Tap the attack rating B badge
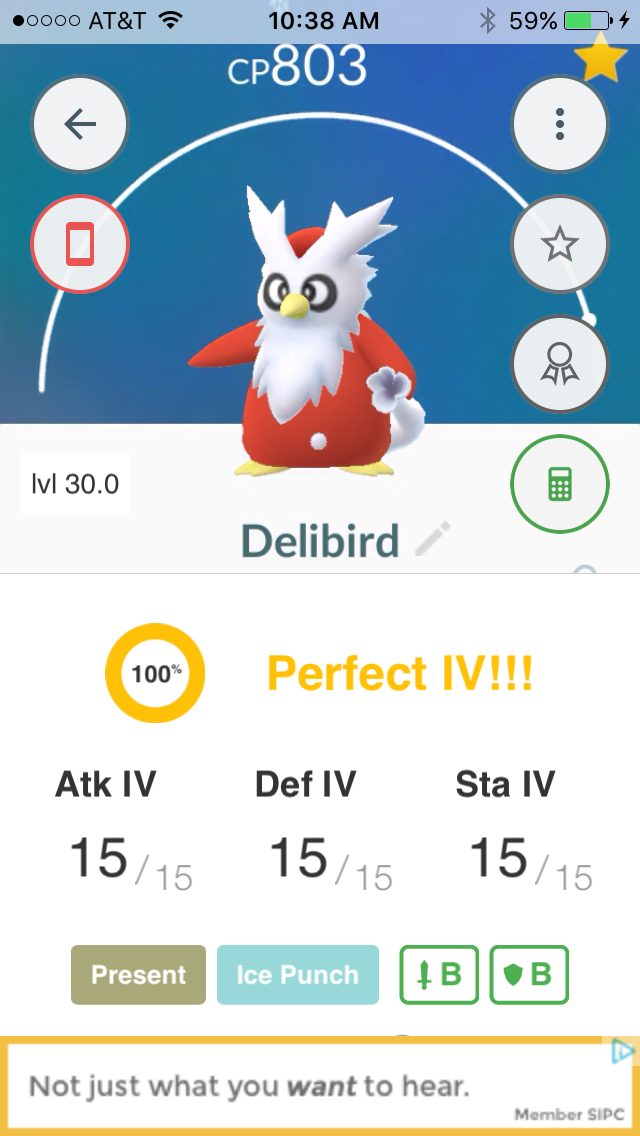640x1136 pixels. tap(439, 974)
